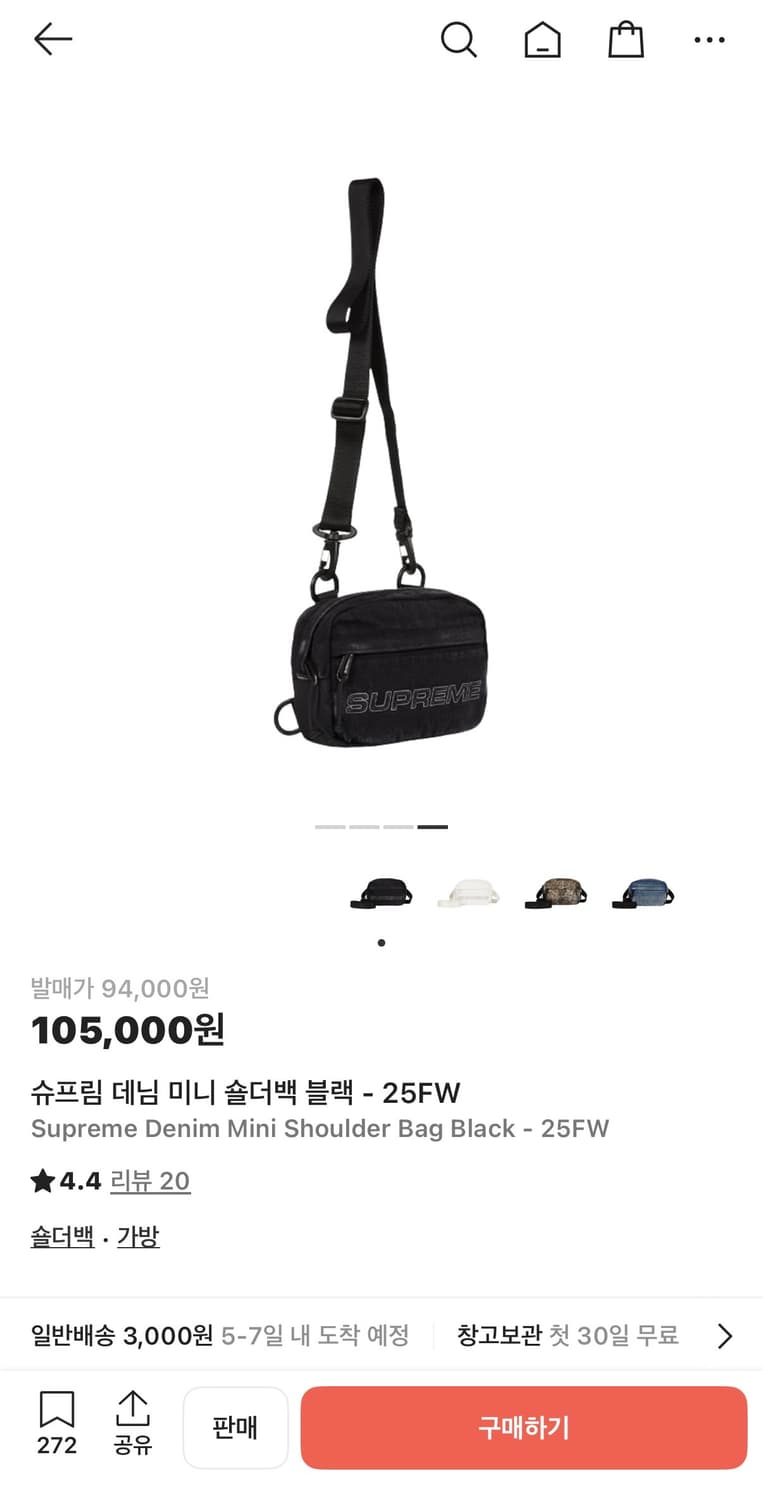Expand the shipping info with the right chevron

(x=726, y=1334)
